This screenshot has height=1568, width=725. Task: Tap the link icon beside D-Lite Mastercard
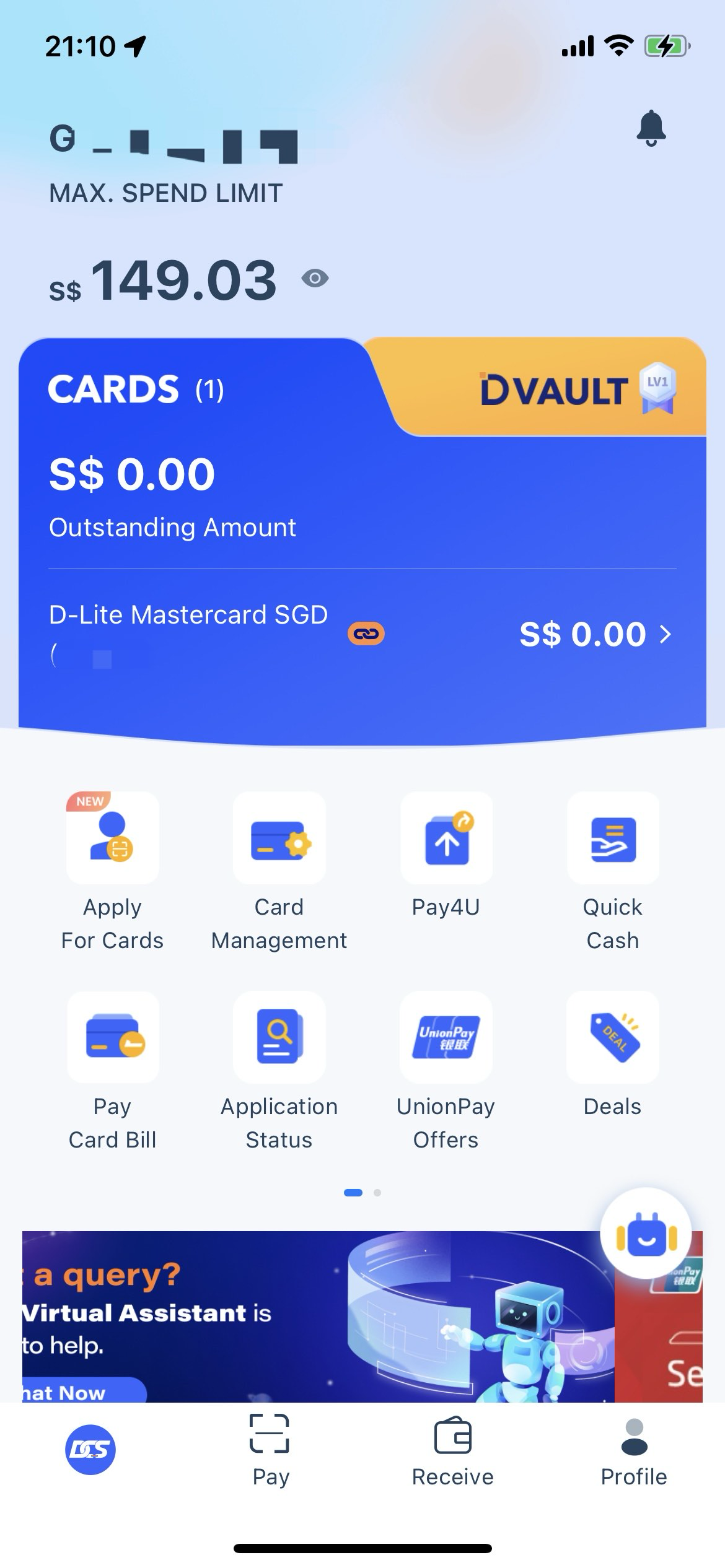pyautogui.click(x=366, y=634)
